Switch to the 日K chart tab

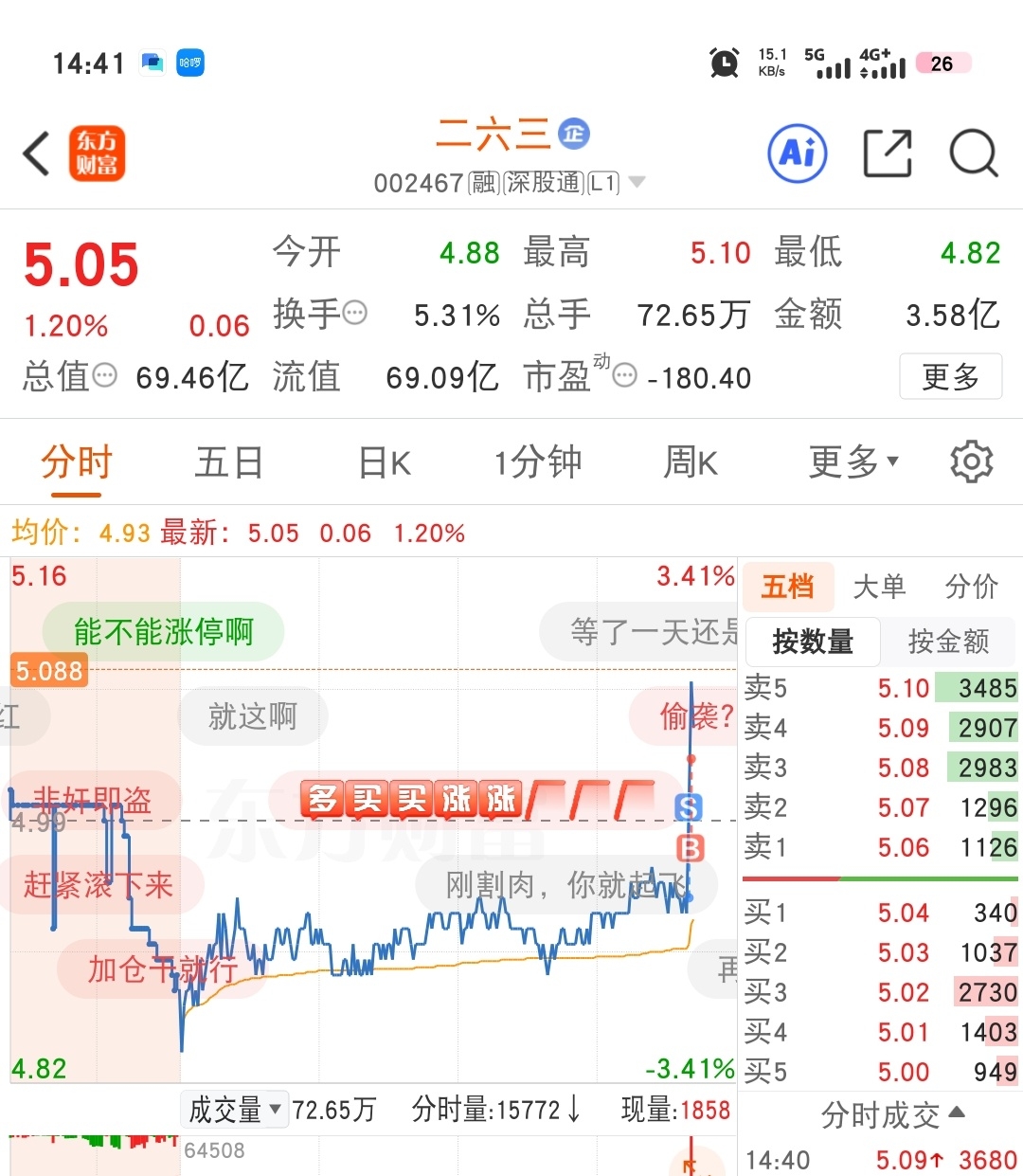(x=385, y=463)
